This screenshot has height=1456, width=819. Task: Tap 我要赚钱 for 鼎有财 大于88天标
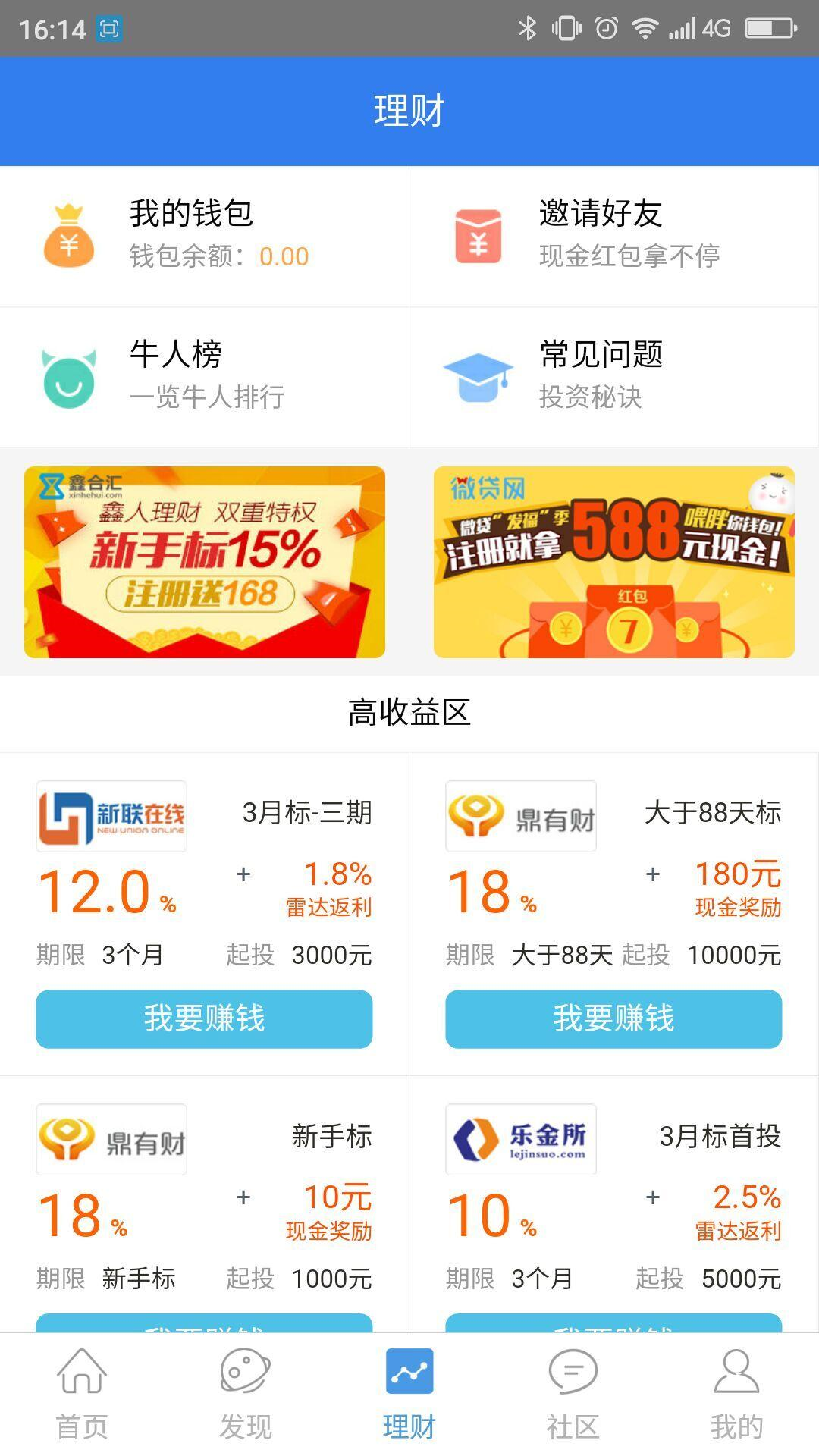[613, 1018]
